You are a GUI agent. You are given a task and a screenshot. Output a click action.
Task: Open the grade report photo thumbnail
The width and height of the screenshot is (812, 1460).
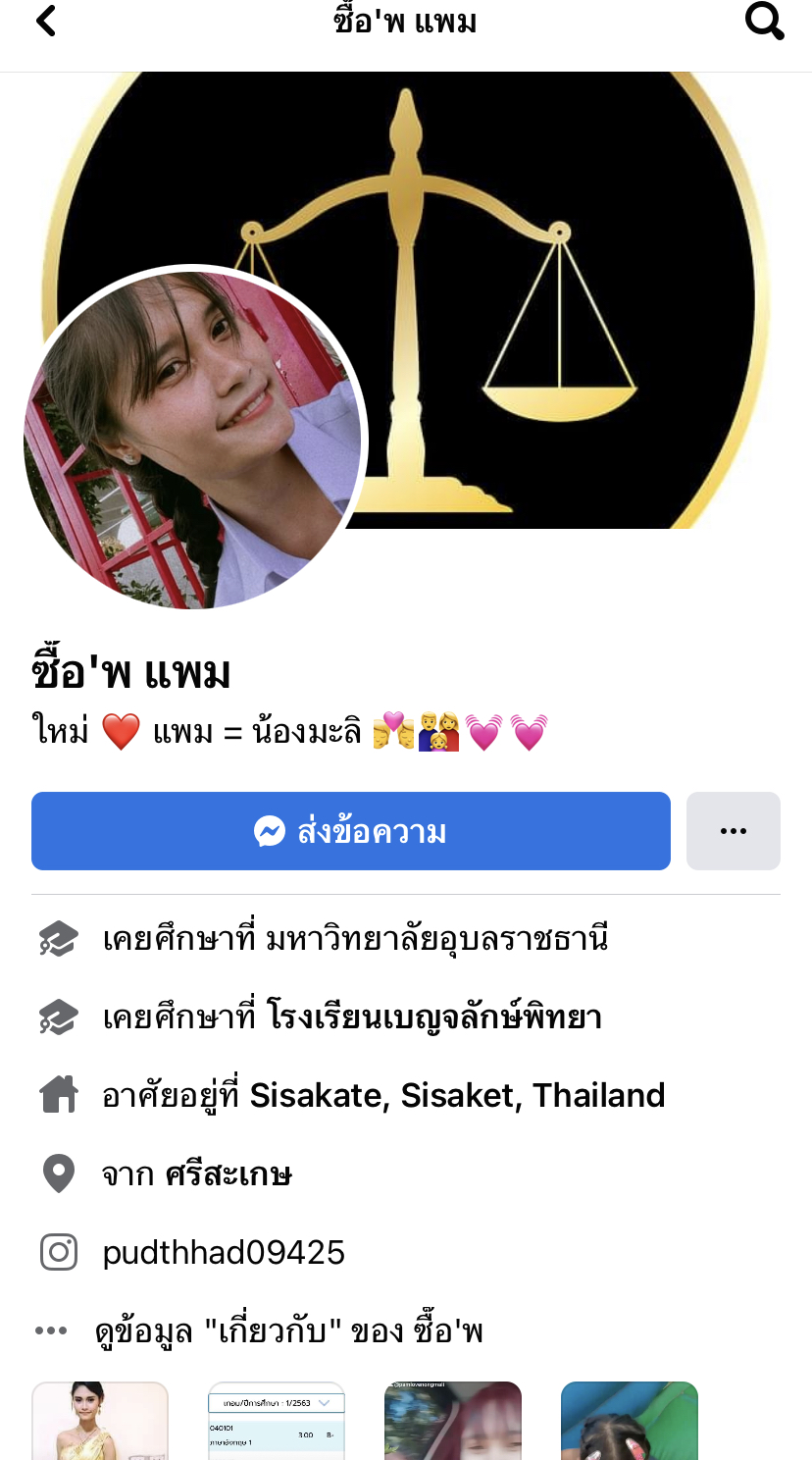277,1421
